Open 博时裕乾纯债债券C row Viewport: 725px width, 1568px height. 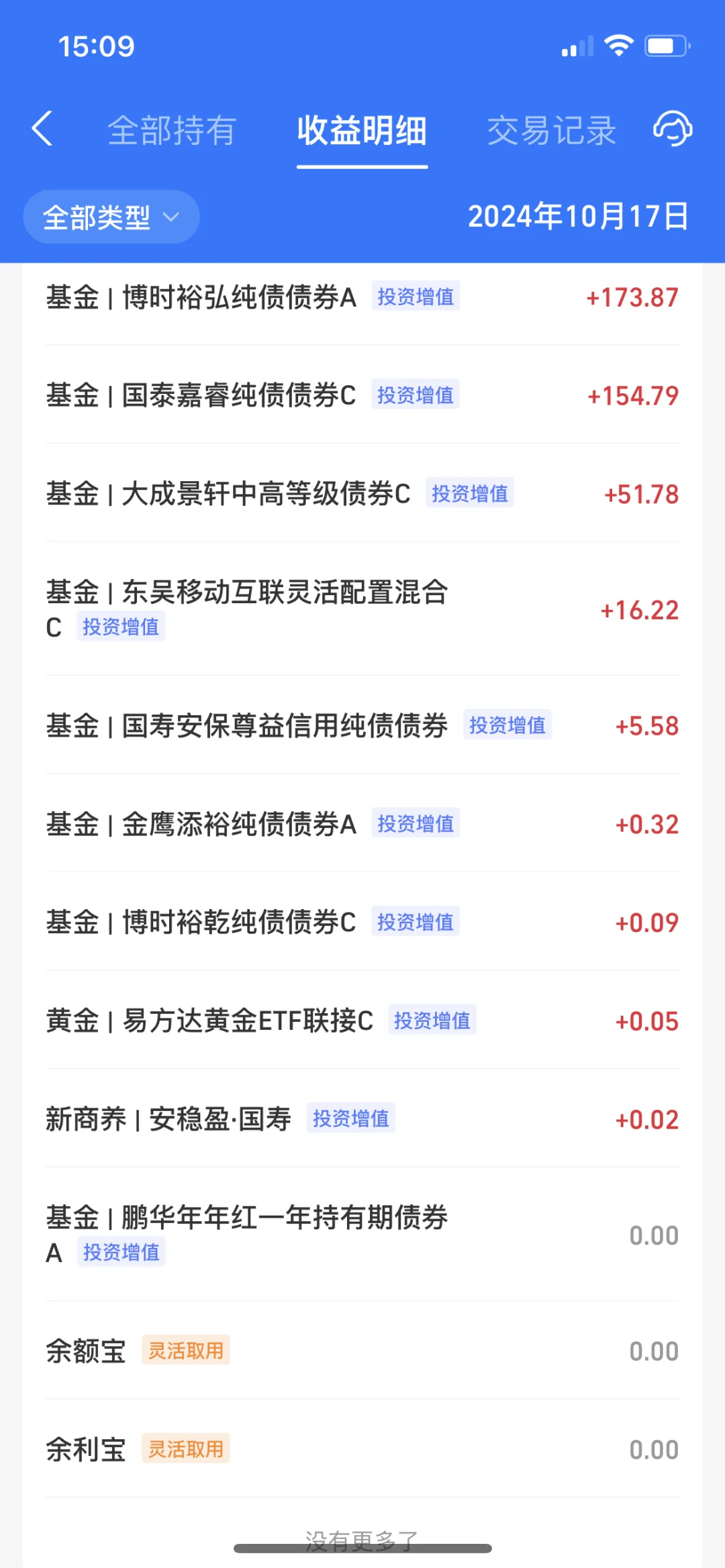tap(362, 923)
